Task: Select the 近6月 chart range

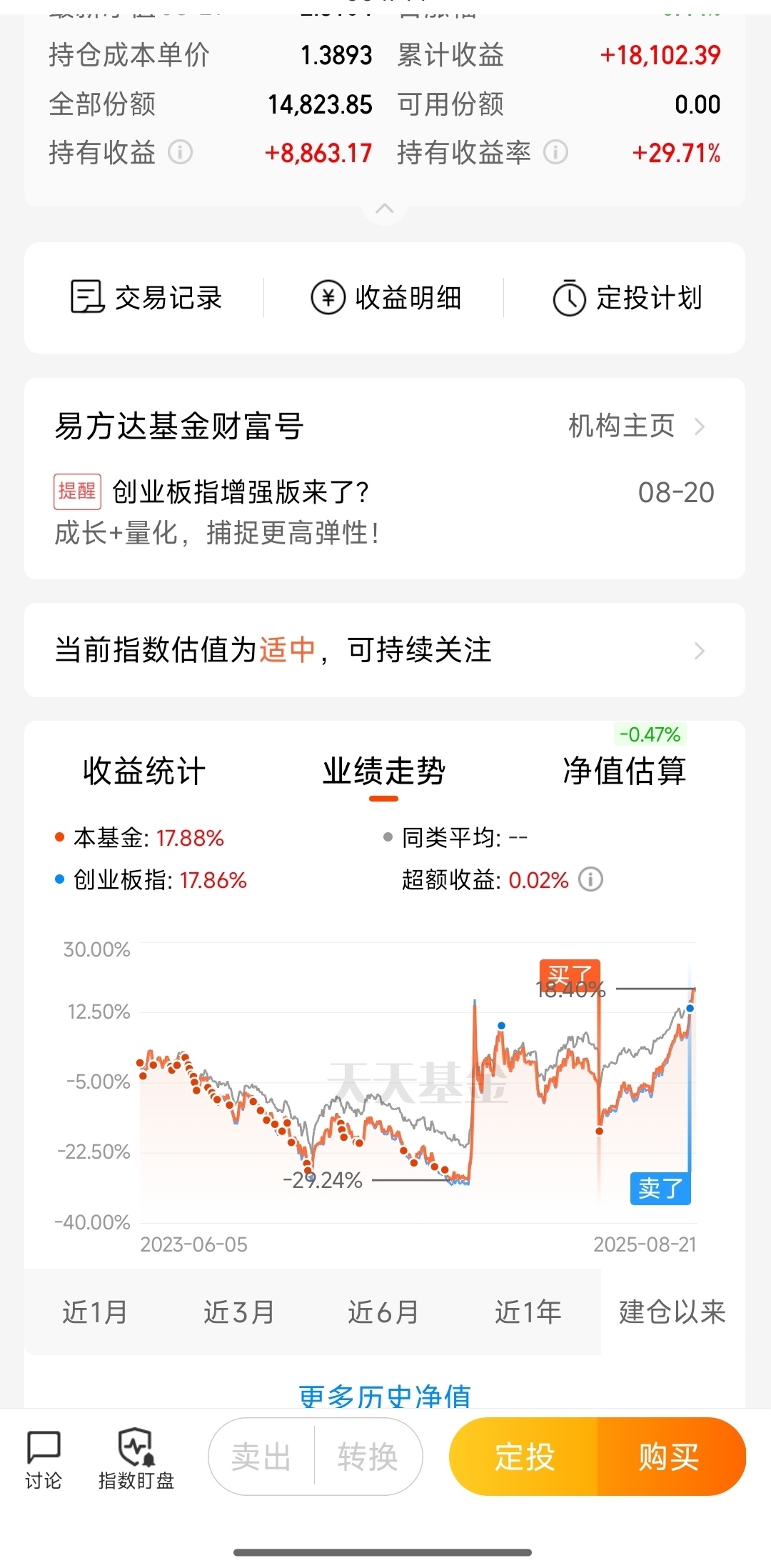Action: 383,1312
